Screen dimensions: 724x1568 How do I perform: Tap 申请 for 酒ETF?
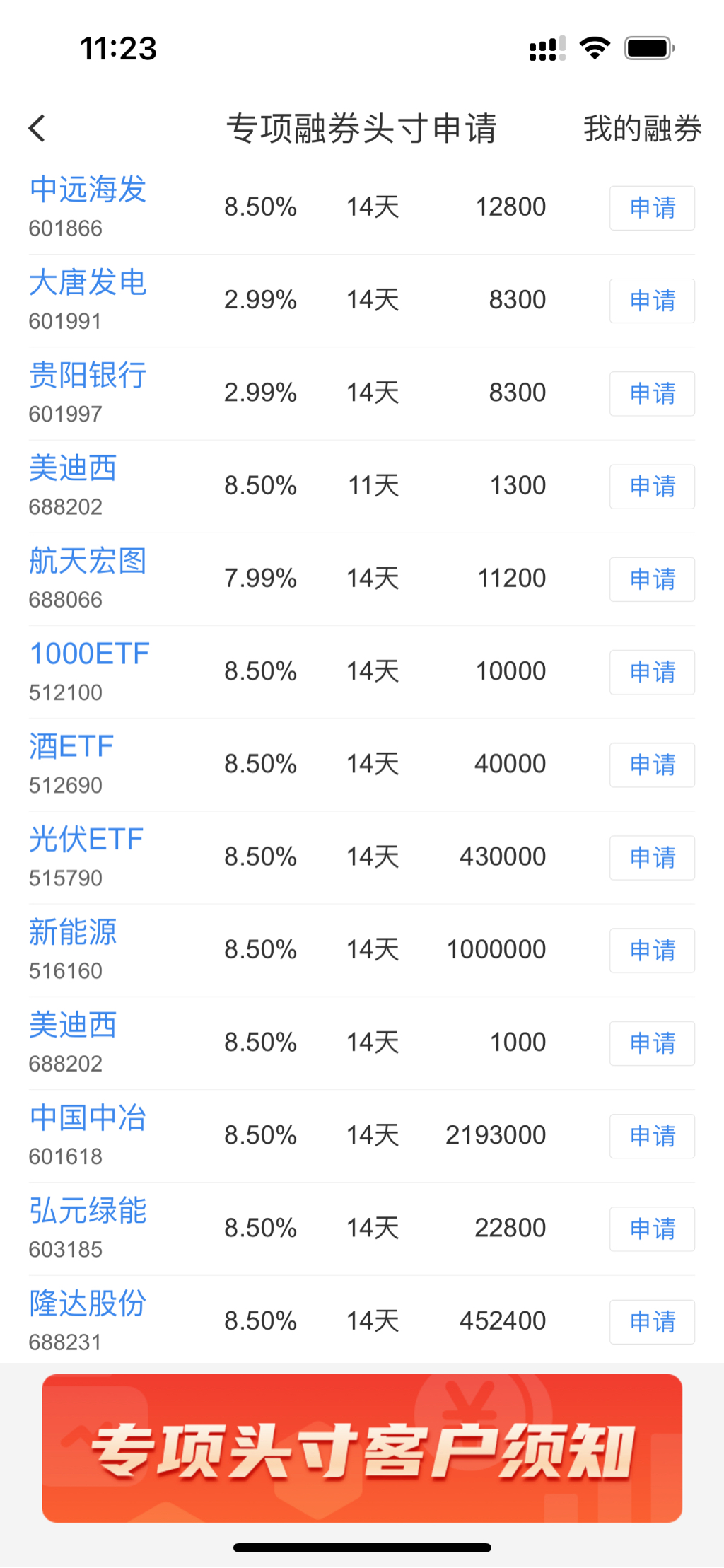(652, 765)
